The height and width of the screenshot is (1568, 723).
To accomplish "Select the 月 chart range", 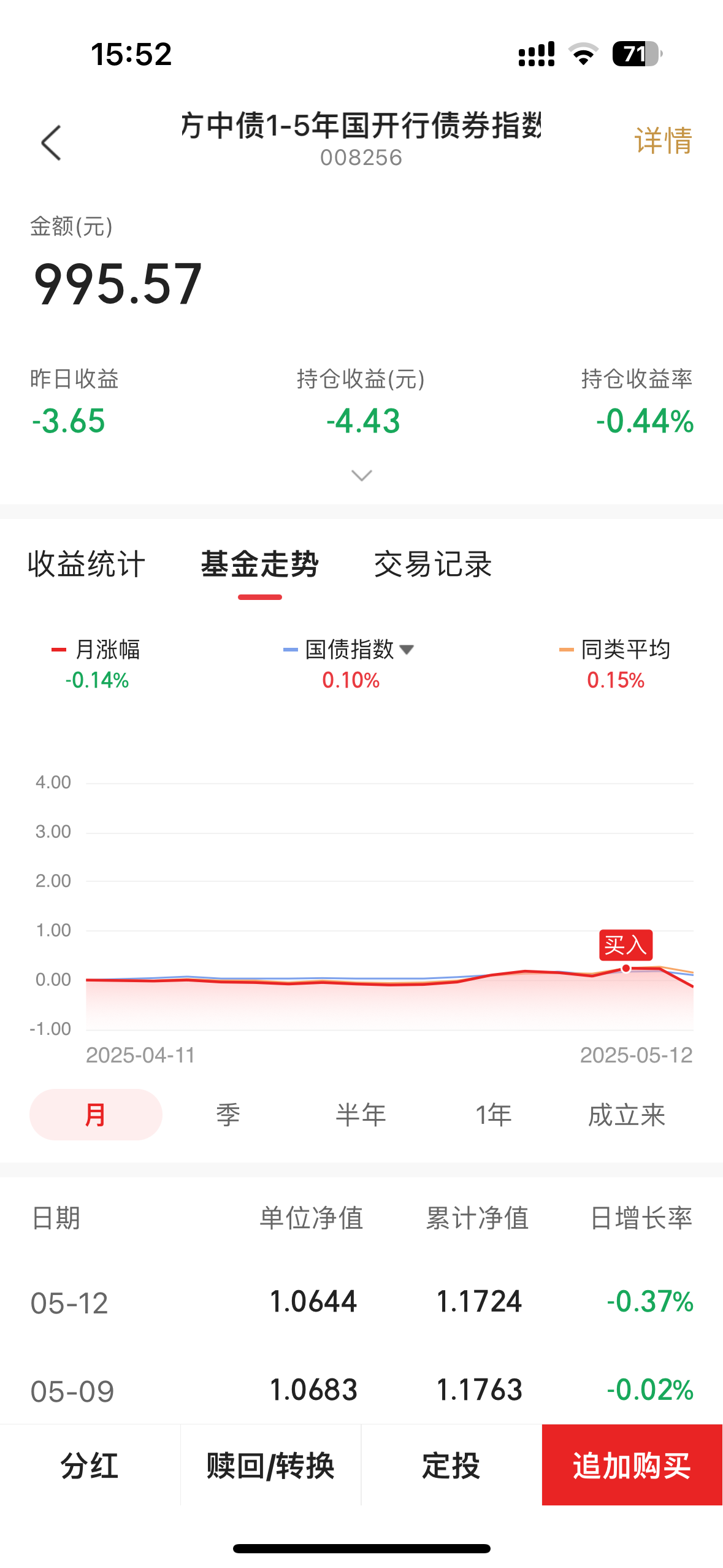I will (96, 1115).
